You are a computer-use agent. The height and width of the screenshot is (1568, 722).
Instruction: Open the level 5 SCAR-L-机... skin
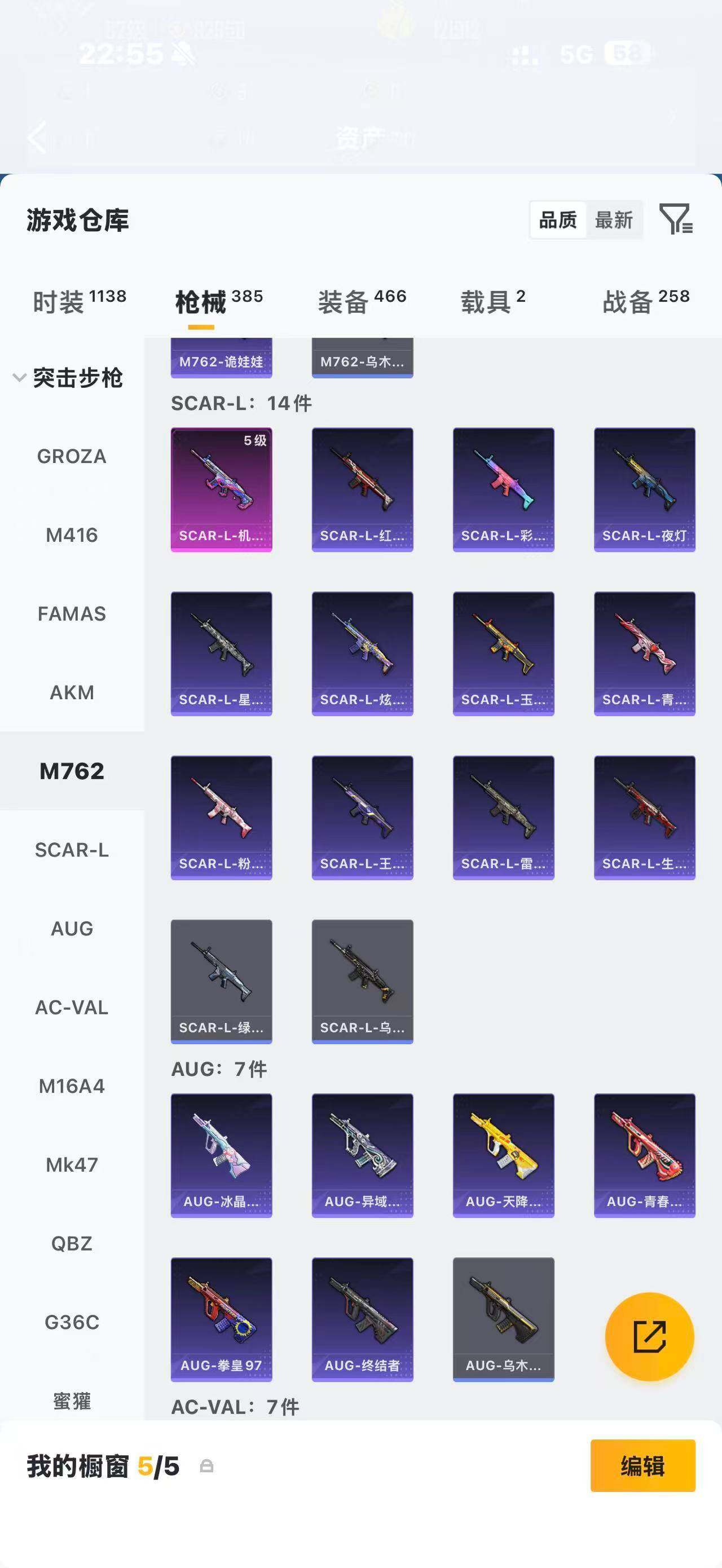[221, 490]
